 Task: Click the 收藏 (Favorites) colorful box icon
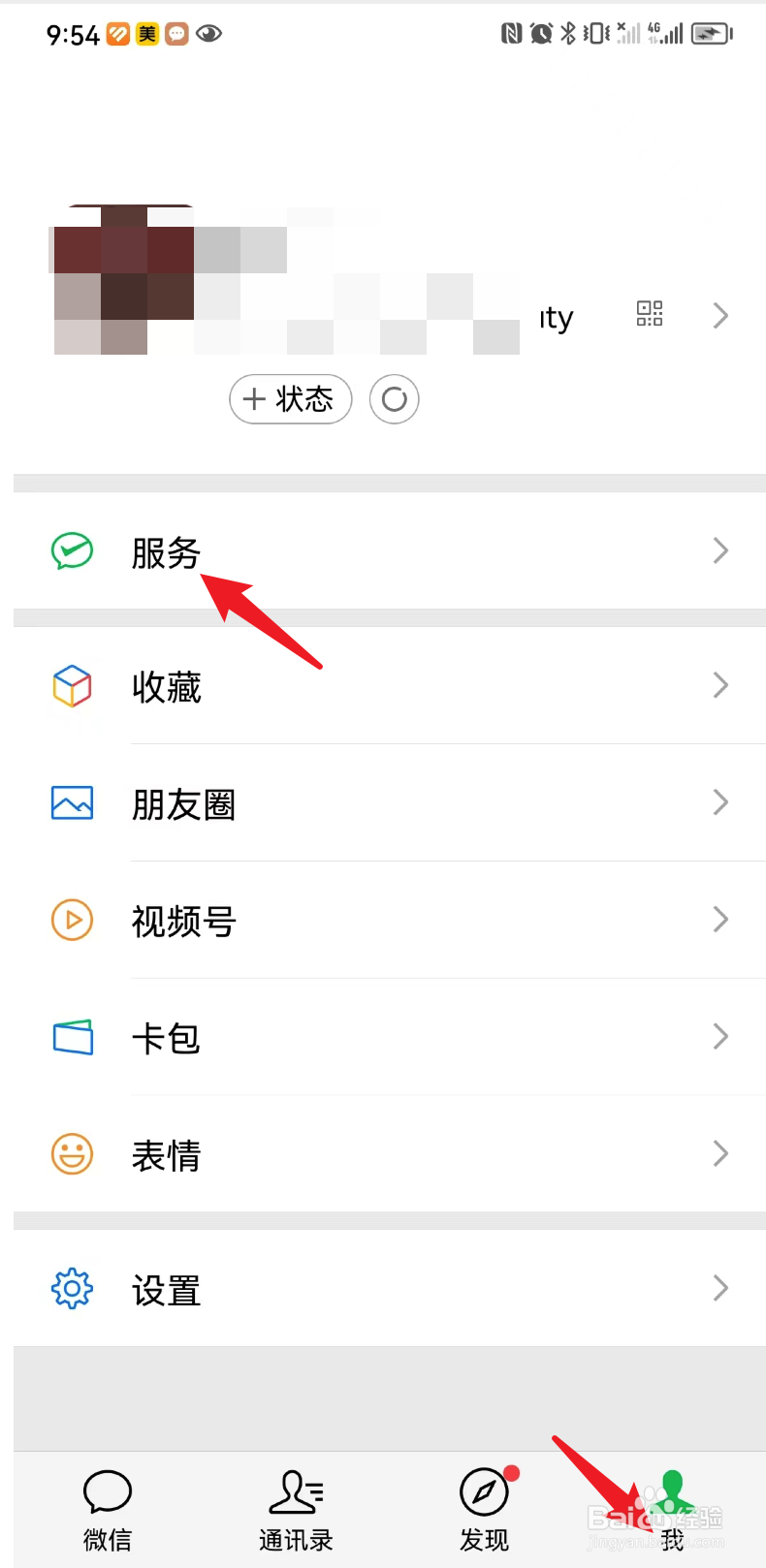pyautogui.click(x=71, y=688)
